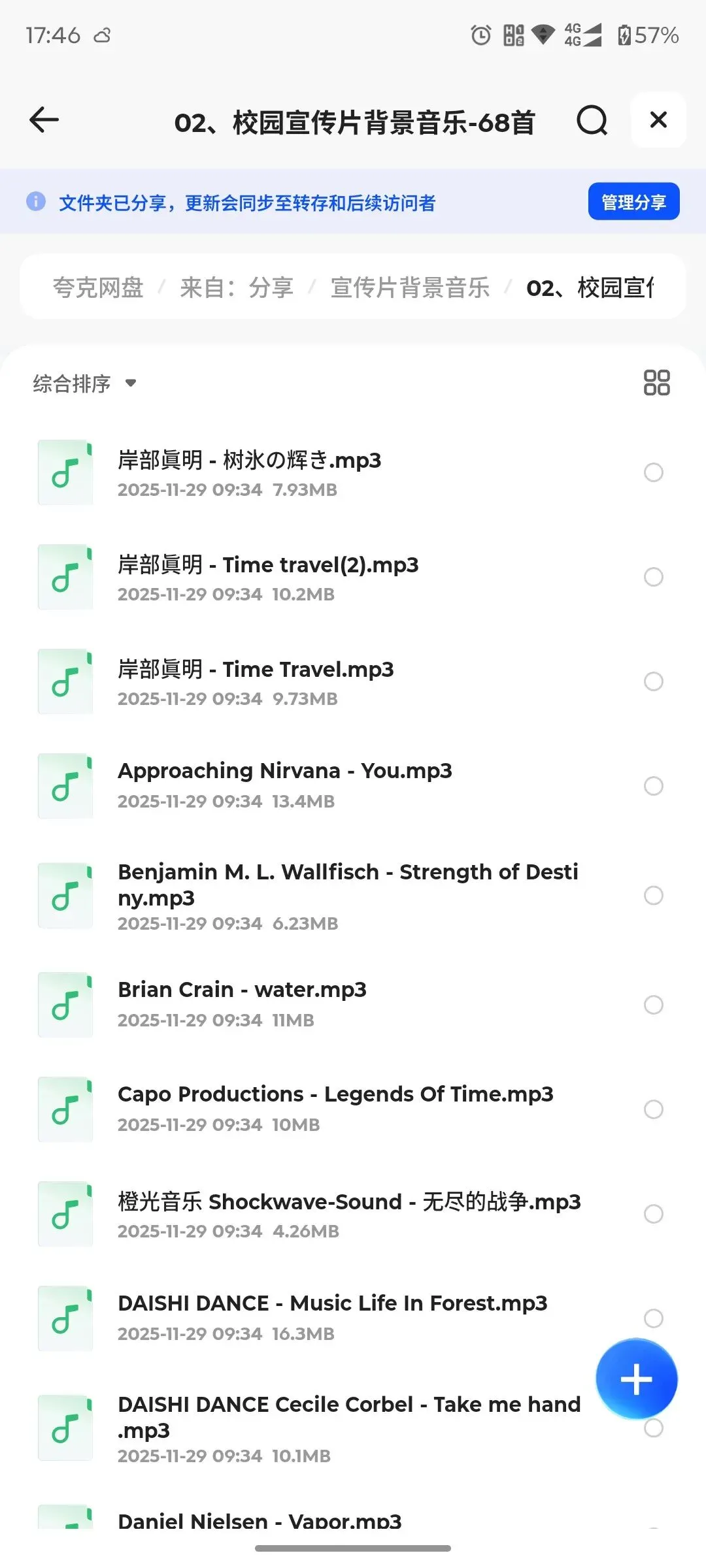Screen dimensions: 706x1568
Task: Go to 来自：分享 breadcrumb level
Action: (x=237, y=287)
